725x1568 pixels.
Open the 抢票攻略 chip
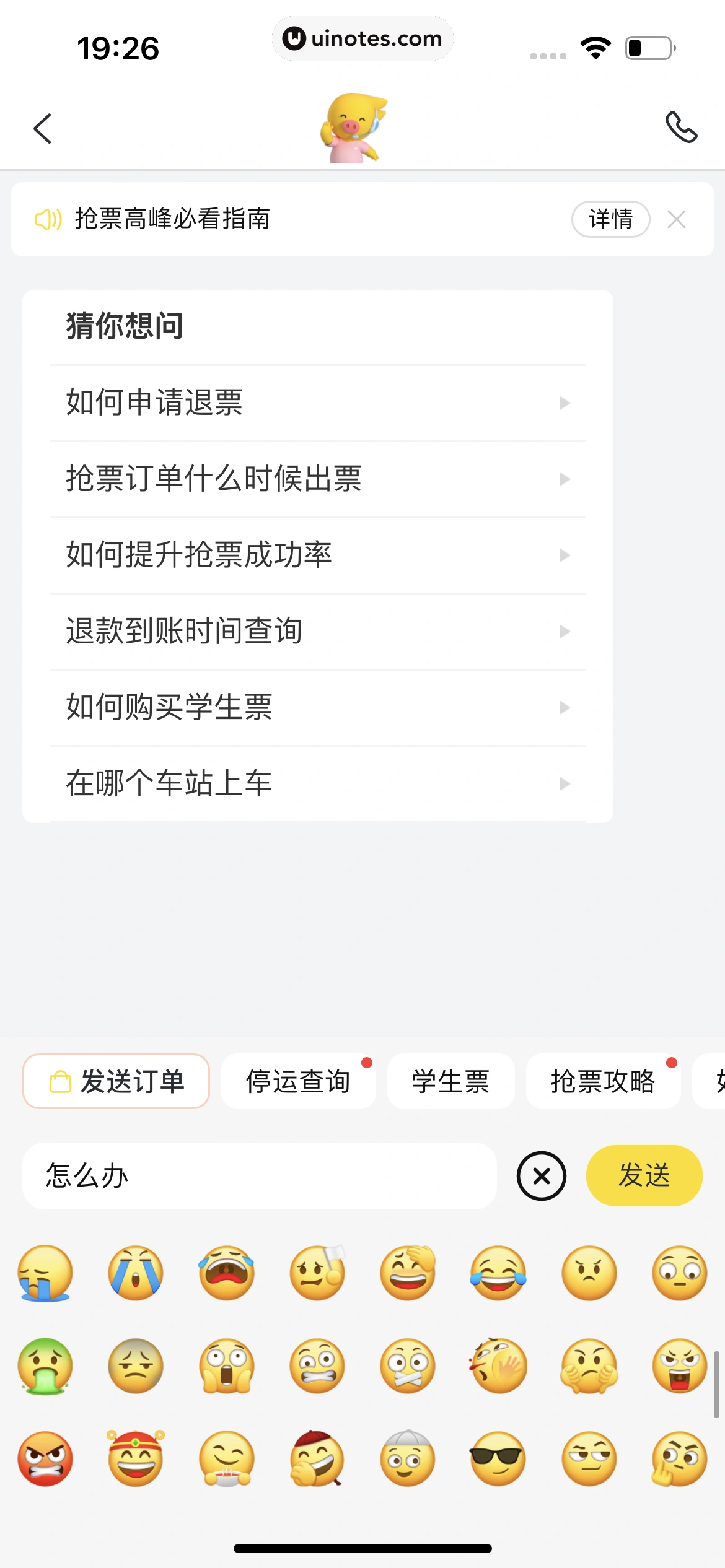click(603, 1081)
